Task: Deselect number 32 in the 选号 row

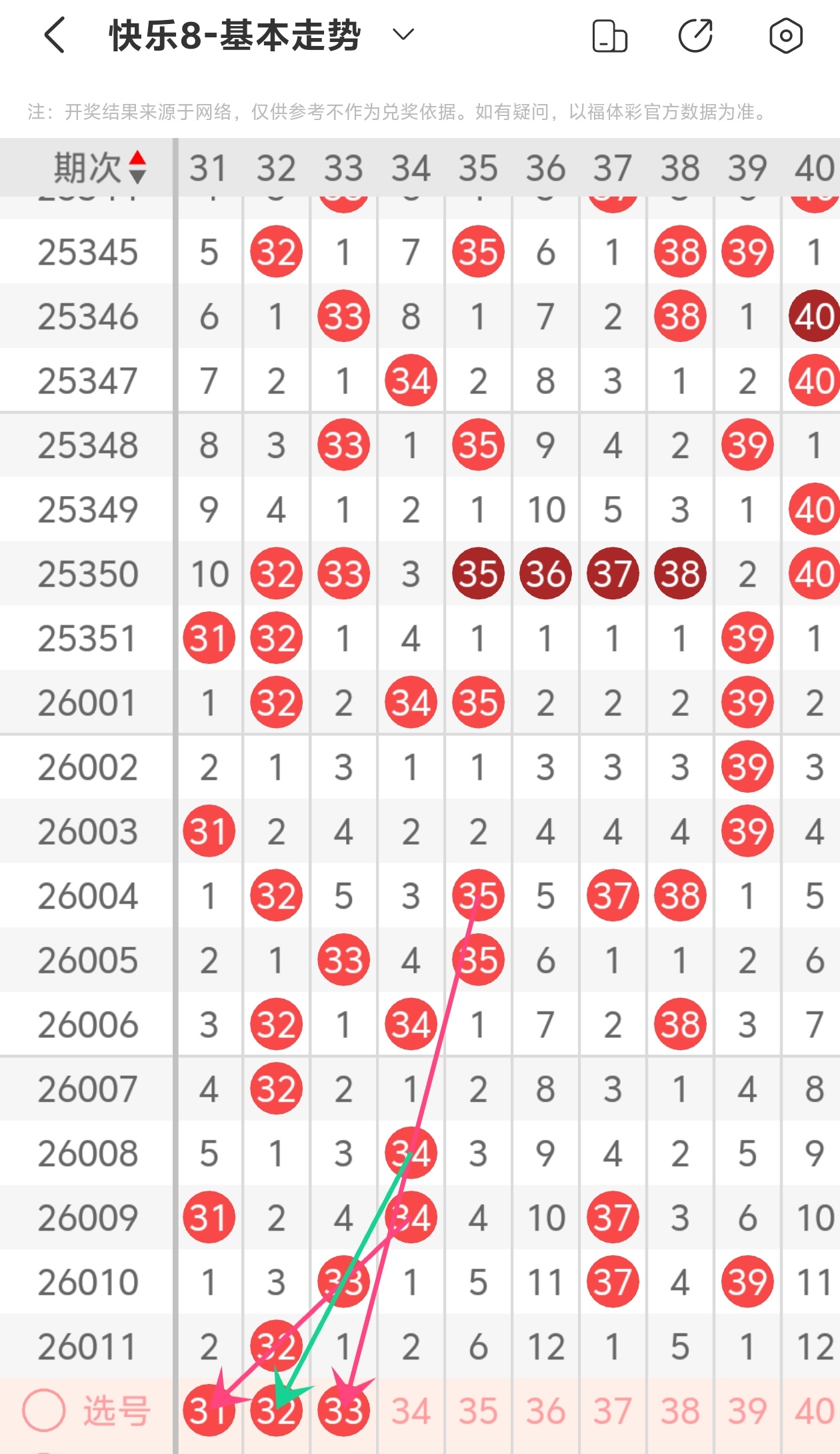Action: pos(276,1410)
